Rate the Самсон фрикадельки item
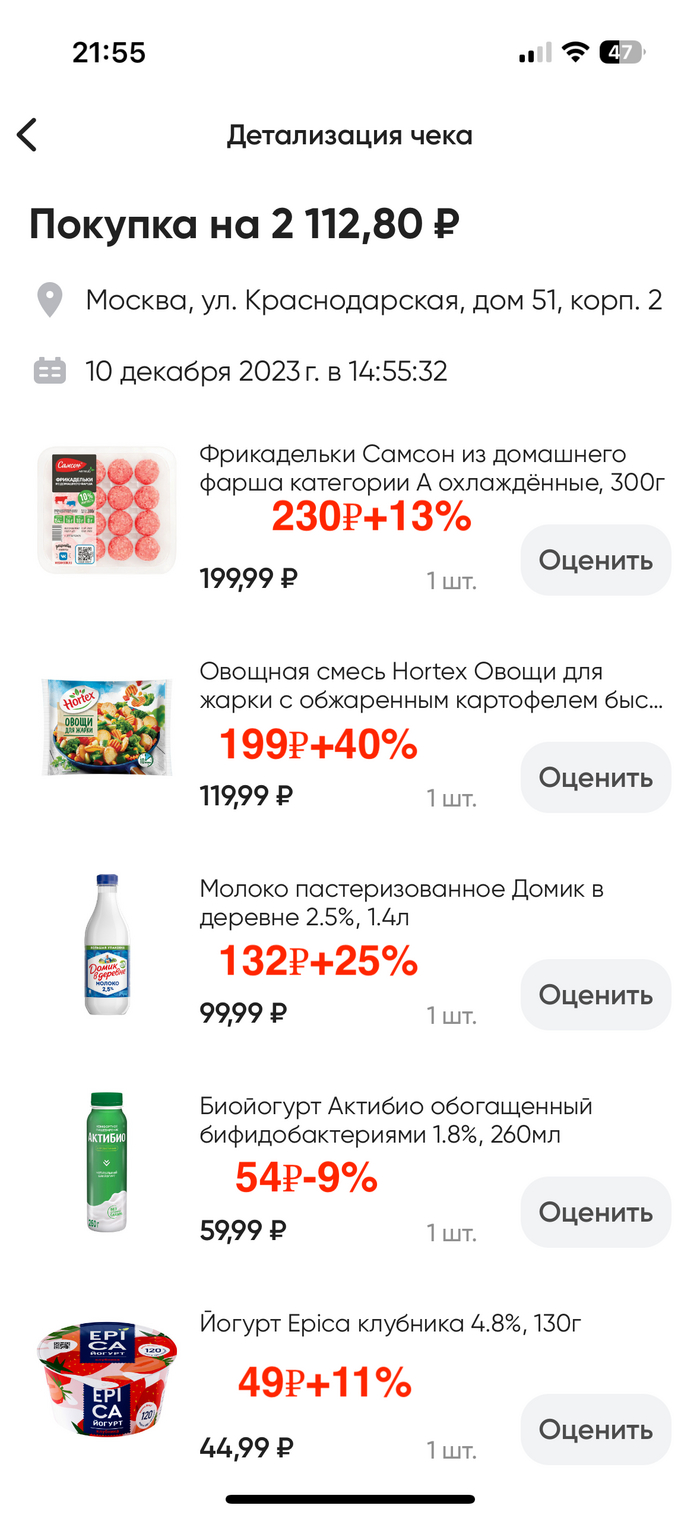 595,560
